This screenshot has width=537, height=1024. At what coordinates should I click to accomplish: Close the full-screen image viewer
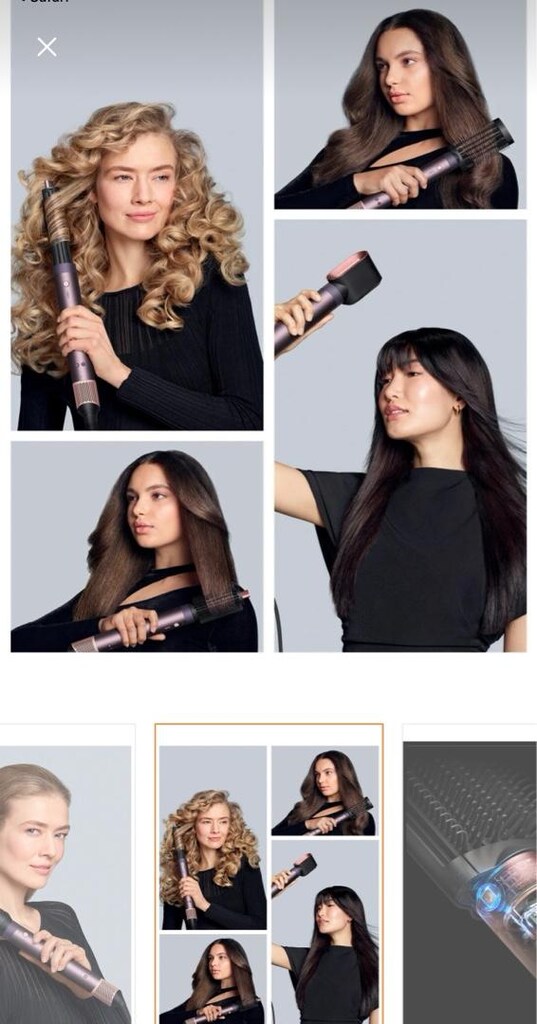tap(46, 47)
